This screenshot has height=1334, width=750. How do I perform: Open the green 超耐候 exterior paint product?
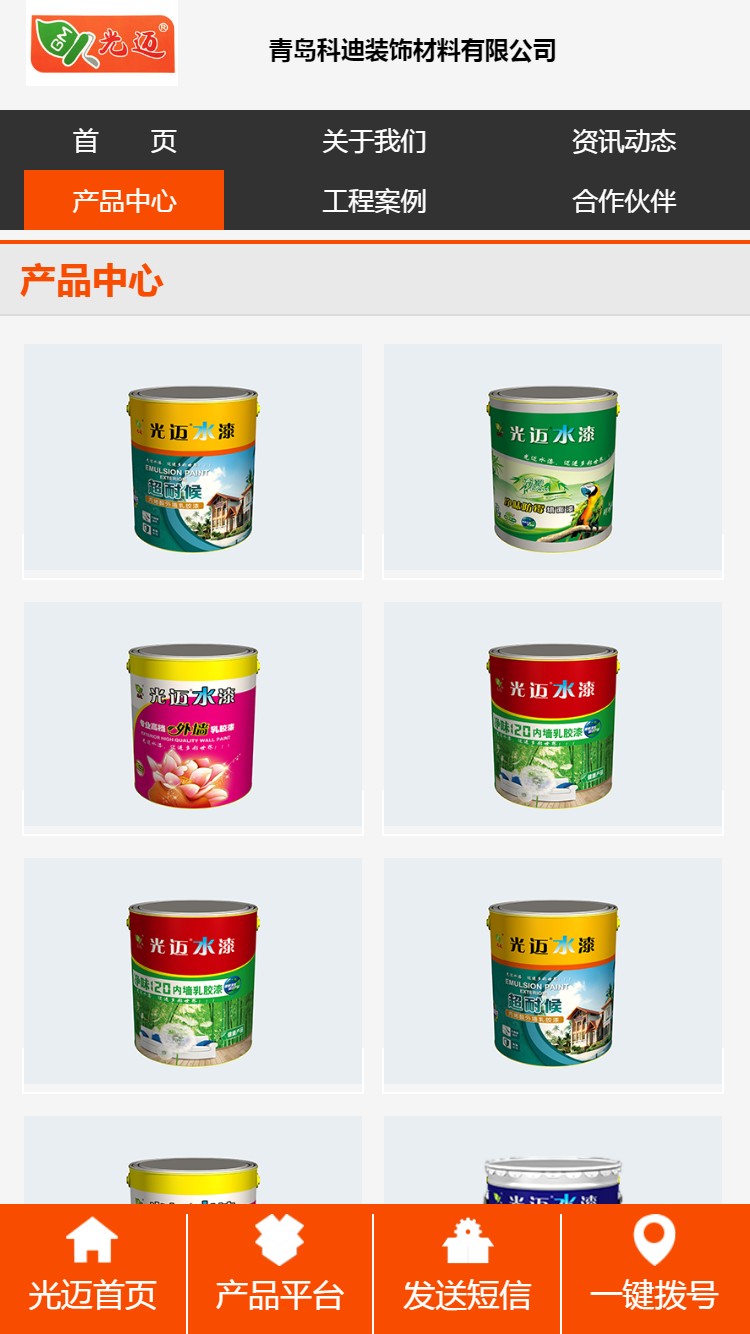[x=192, y=460]
